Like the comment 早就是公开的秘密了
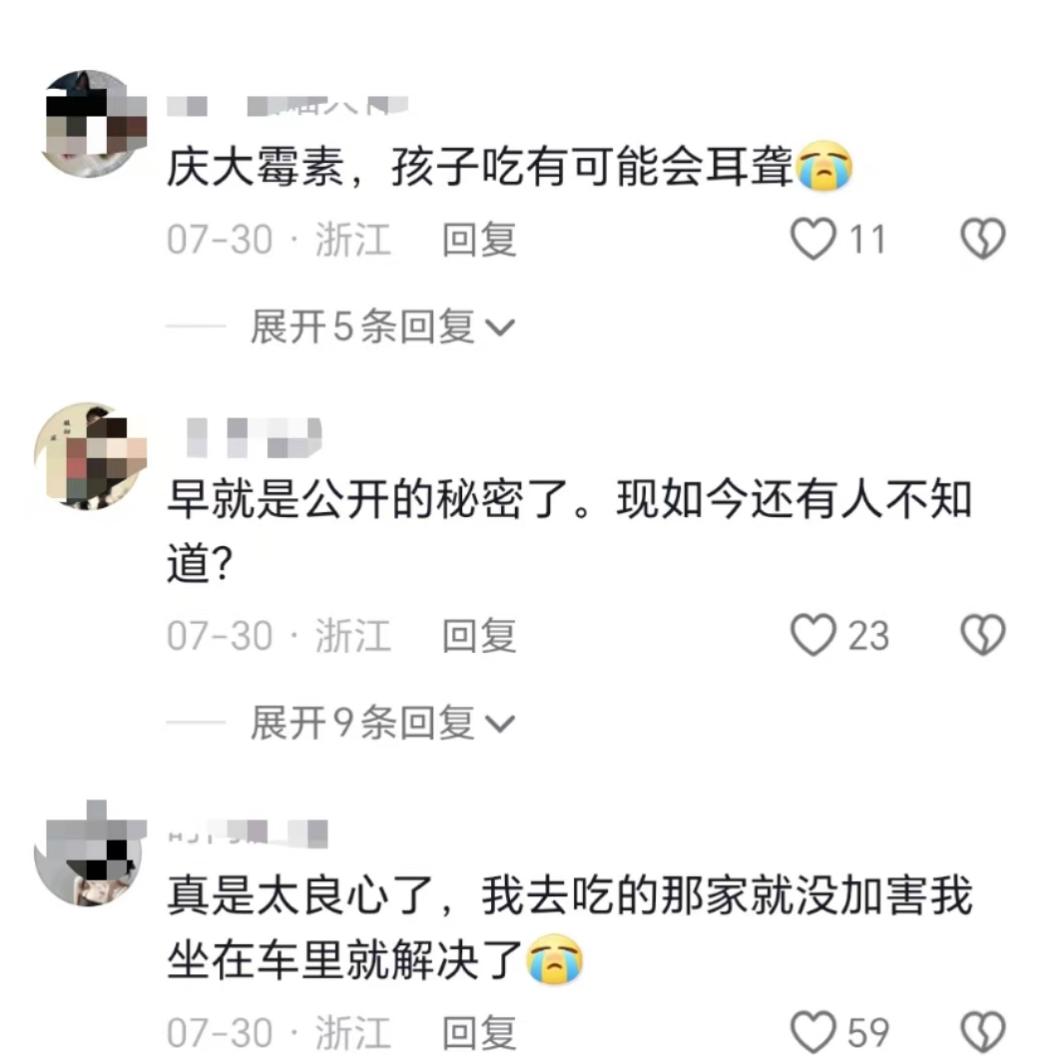 pyautogui.click(x=812, y=635)
